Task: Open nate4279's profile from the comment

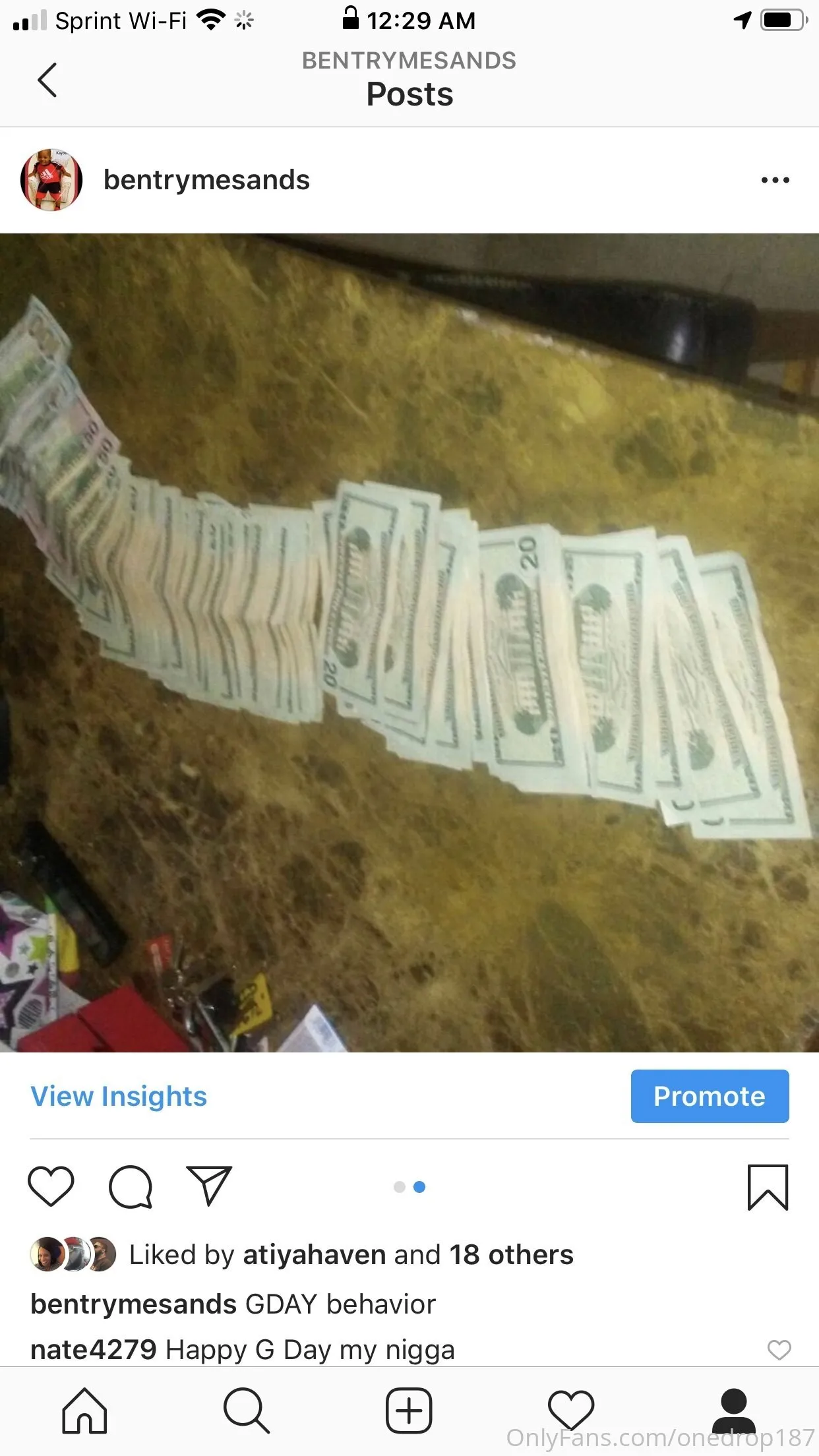Action: pyautogui.click(x=94, y=1350)
